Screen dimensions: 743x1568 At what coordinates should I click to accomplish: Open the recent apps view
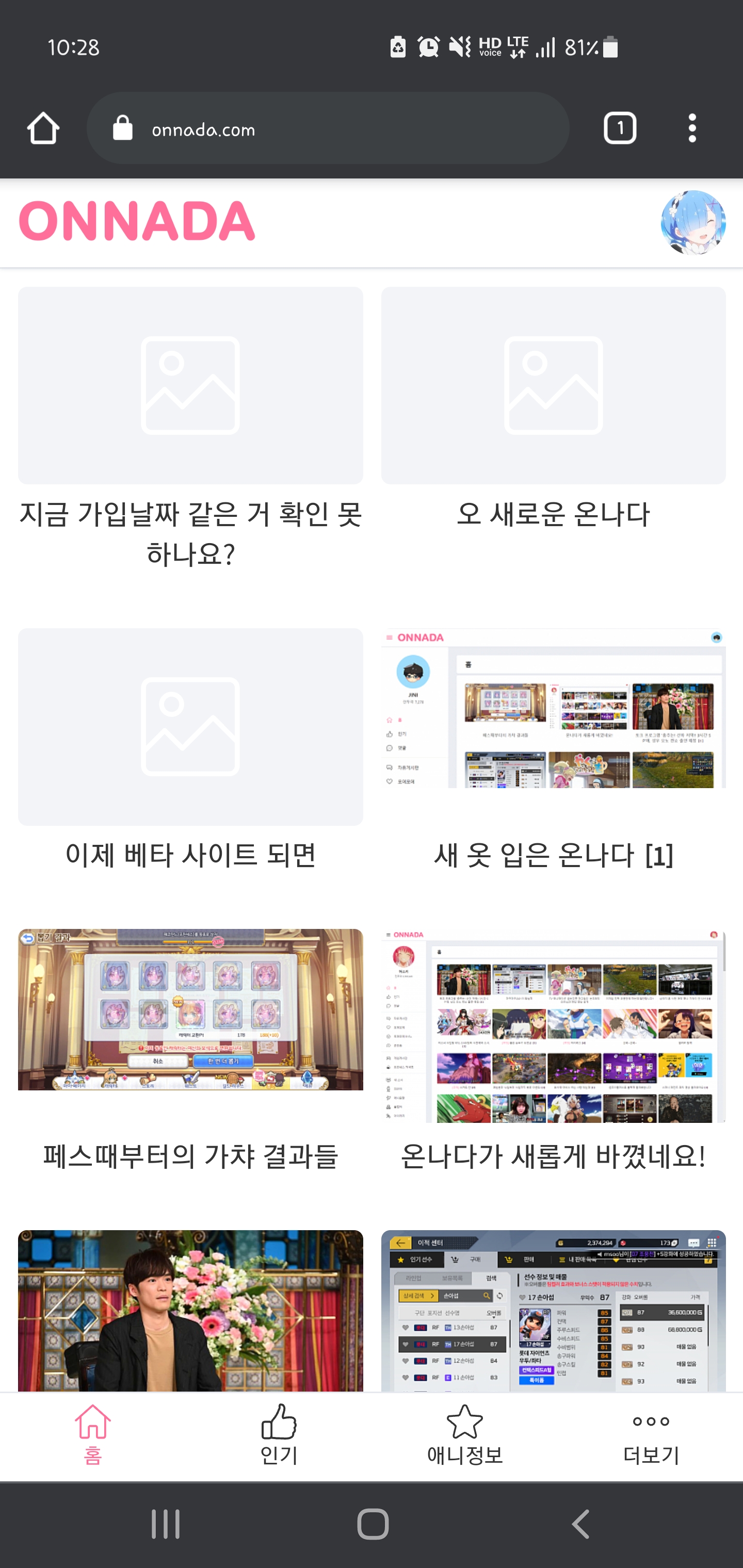point(165,1524)
